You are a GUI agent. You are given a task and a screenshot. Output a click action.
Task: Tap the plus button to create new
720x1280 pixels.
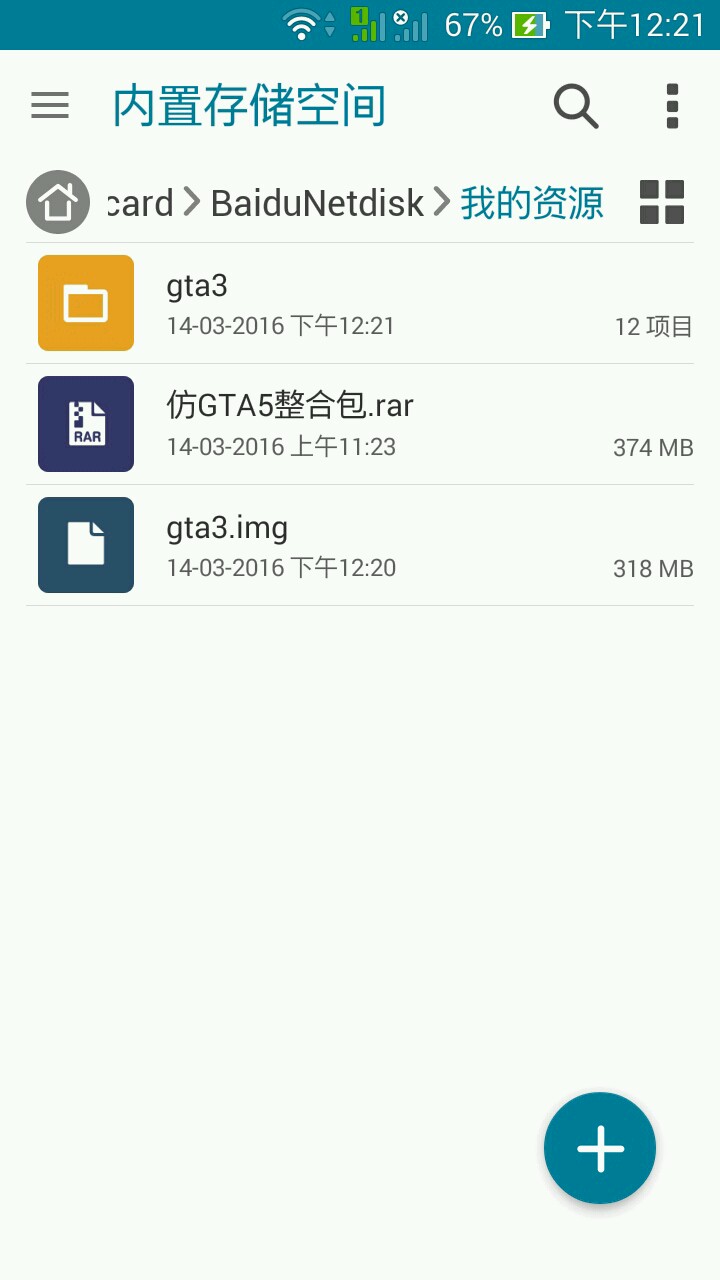(x=600, y=1148)
